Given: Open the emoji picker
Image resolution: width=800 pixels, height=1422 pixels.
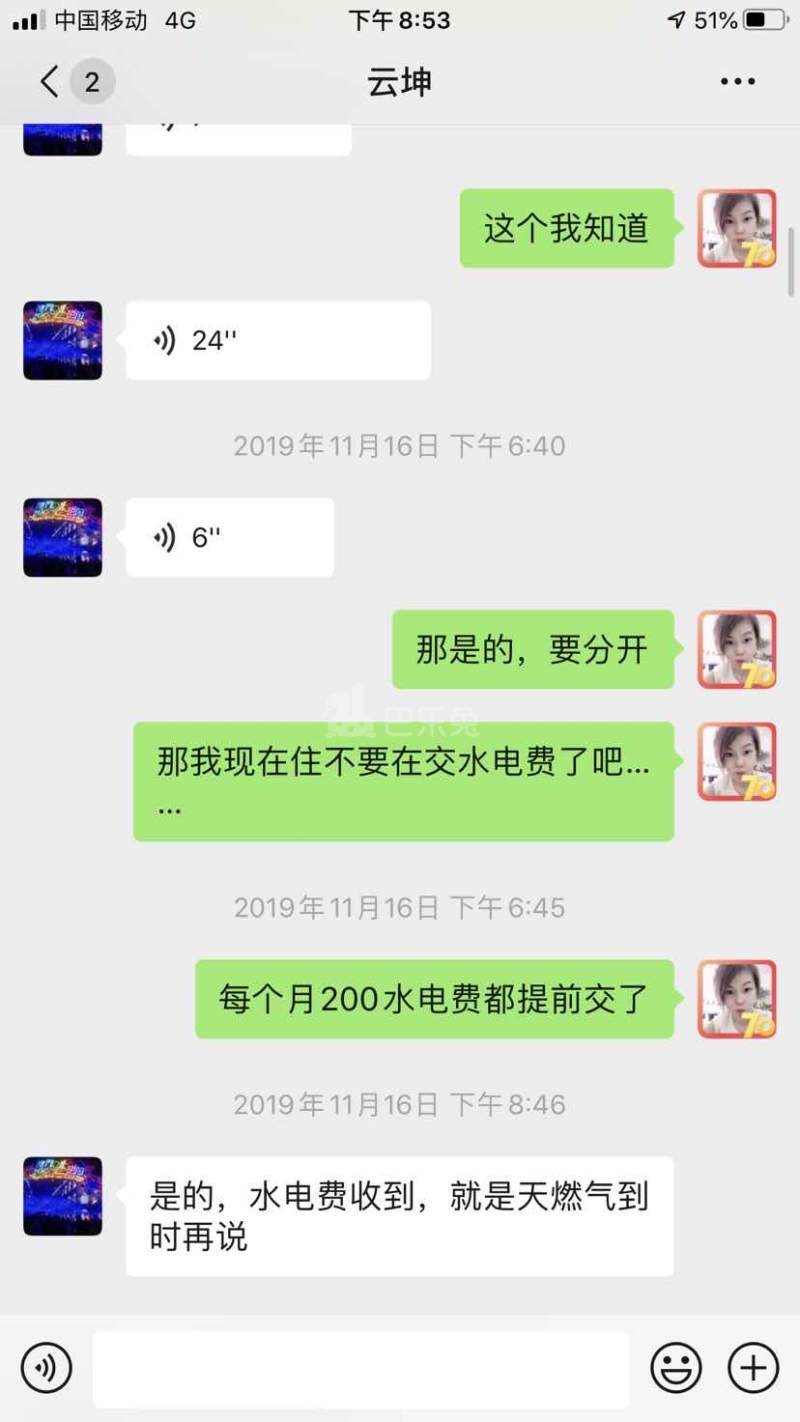Looking at the screenshot, I should click(x=676, y=1367).
